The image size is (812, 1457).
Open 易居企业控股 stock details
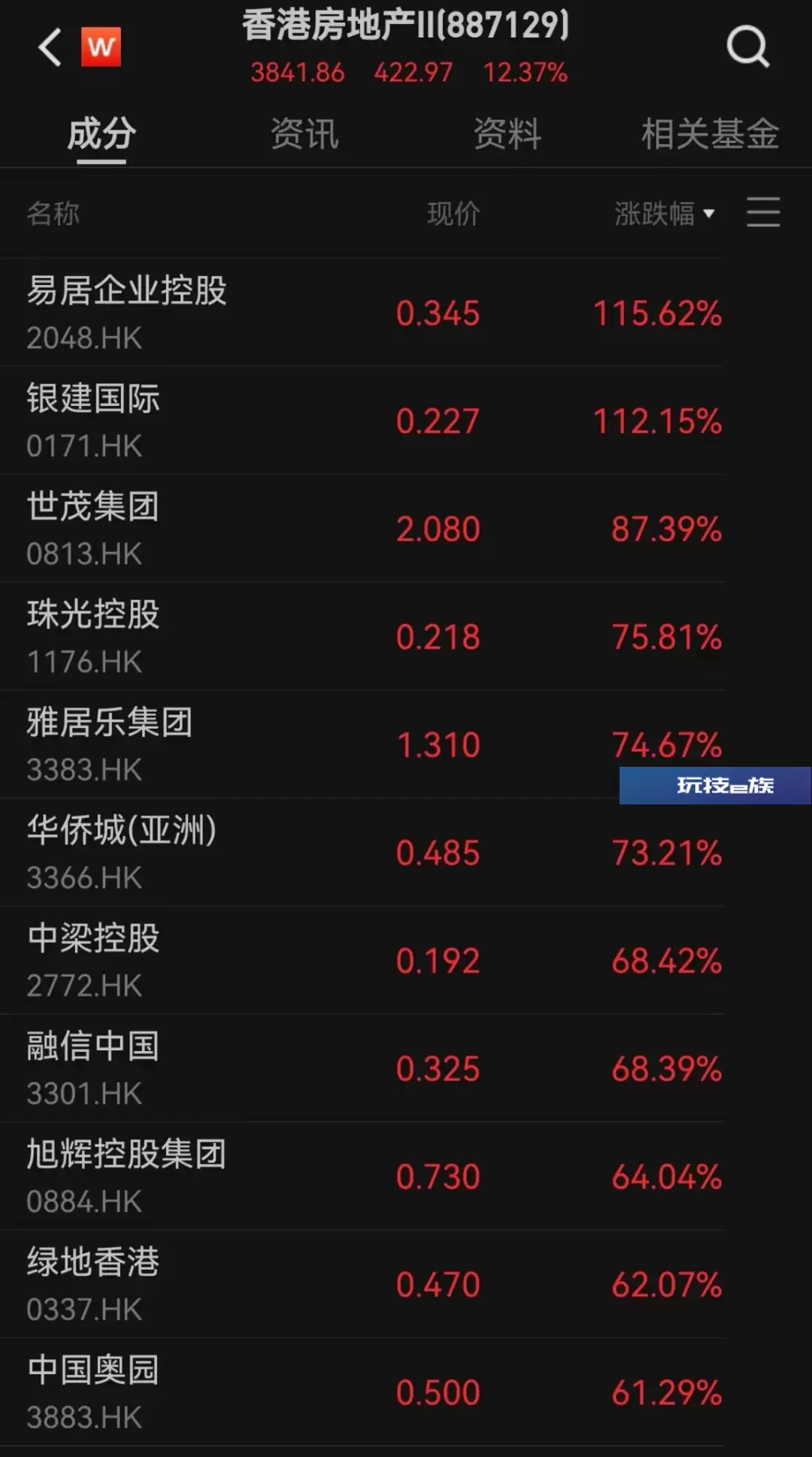[x=362, y=313]
